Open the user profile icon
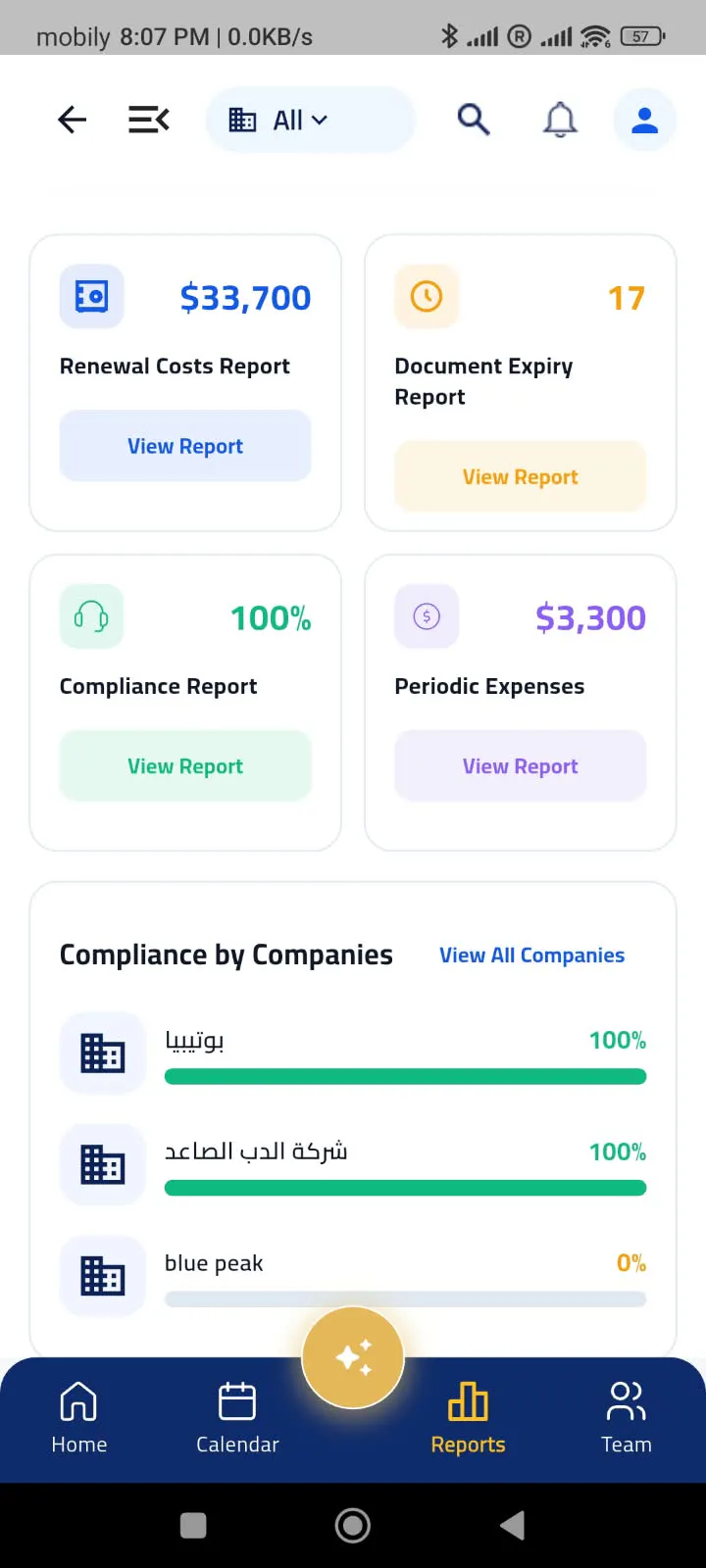Image resolution: width=706 pixels, height=1568 pixels. pos(644,120)
